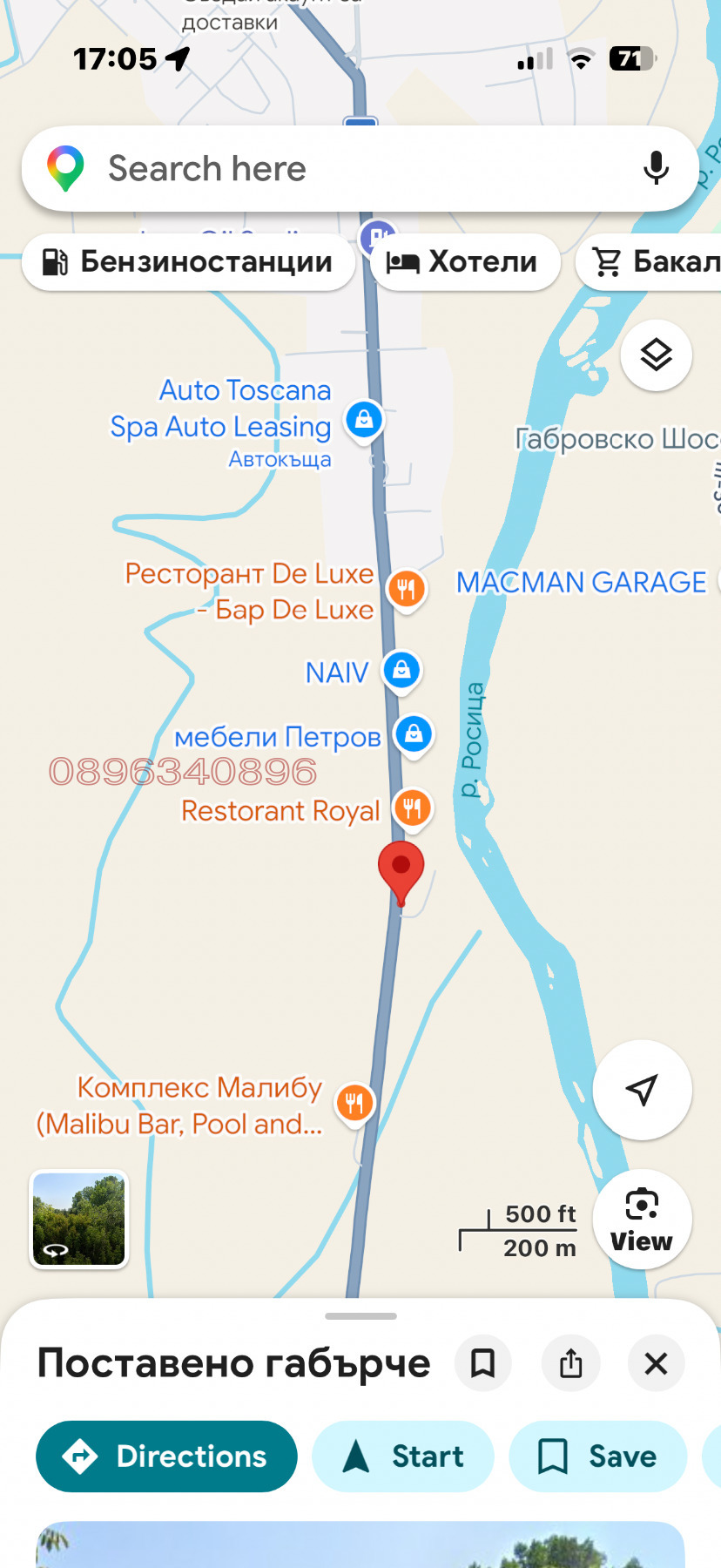This screenshot has height=1568, width=721.
Task: Get Directions to the dropped pin
Action: coord(165,1456)
